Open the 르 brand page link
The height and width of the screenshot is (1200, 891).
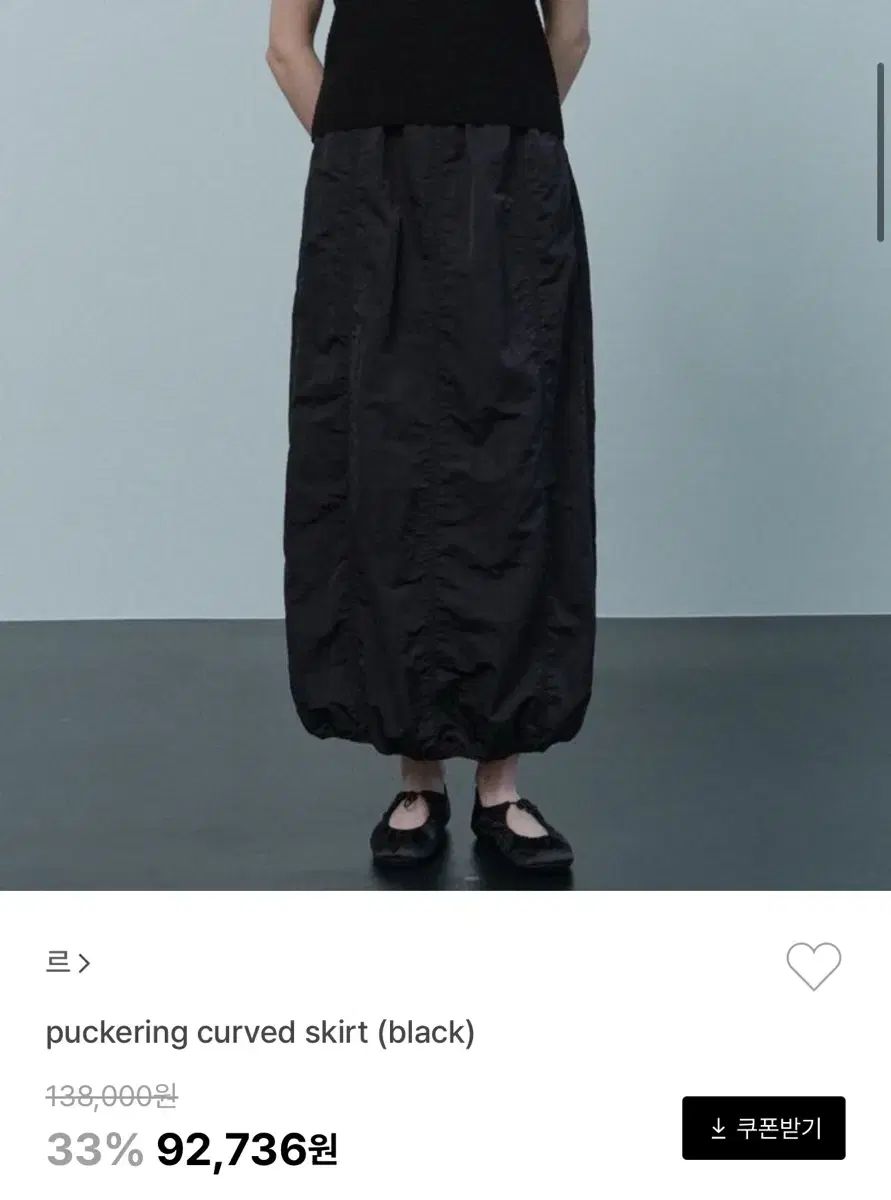coord(68,963)
